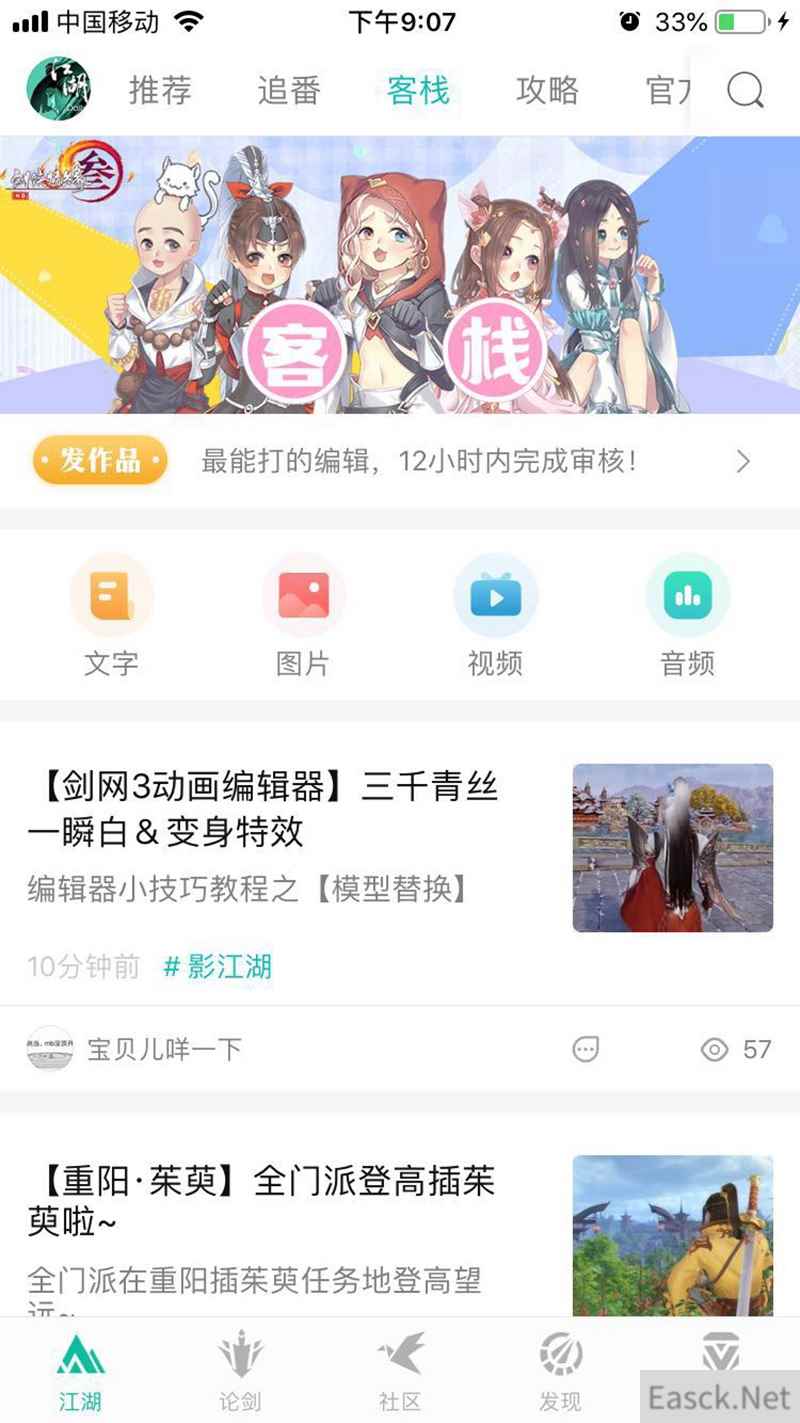Open the #影江湖 topic tag
Image resolution: width=800 pixels, height=1423 pixels.
click(217, 967)
